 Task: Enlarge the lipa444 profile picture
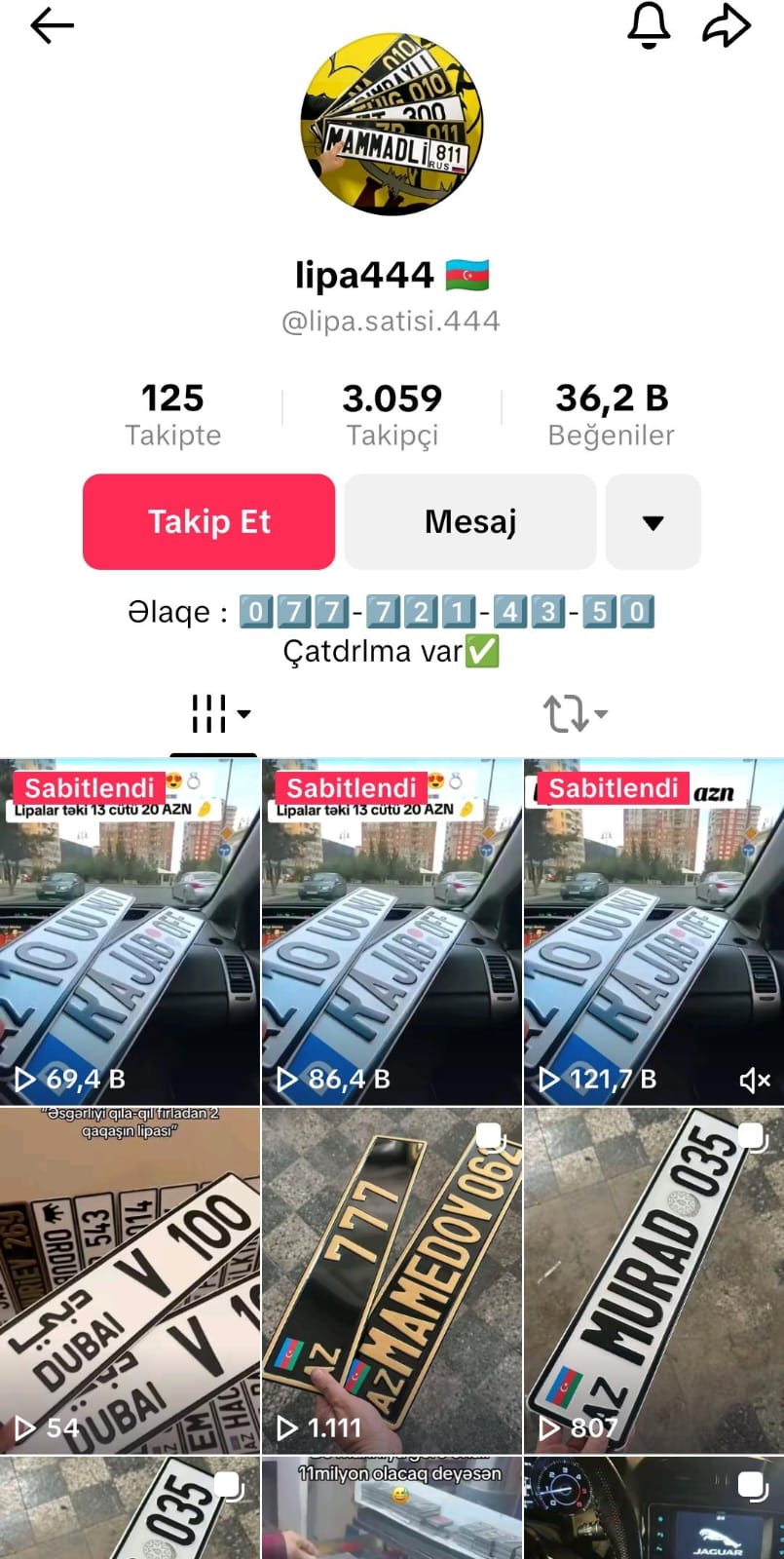[392, 124]
